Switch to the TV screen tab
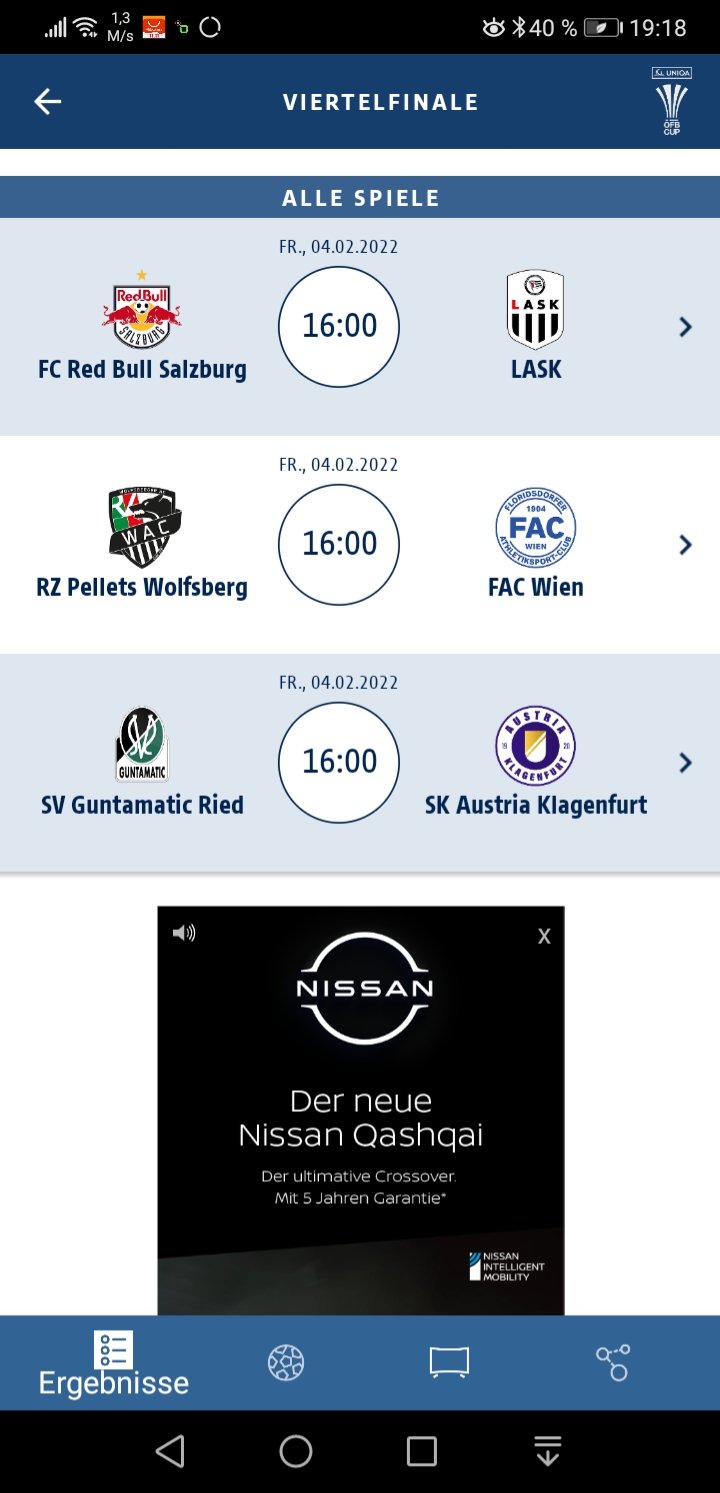The image size is (720, 1493). [449, 1362]
